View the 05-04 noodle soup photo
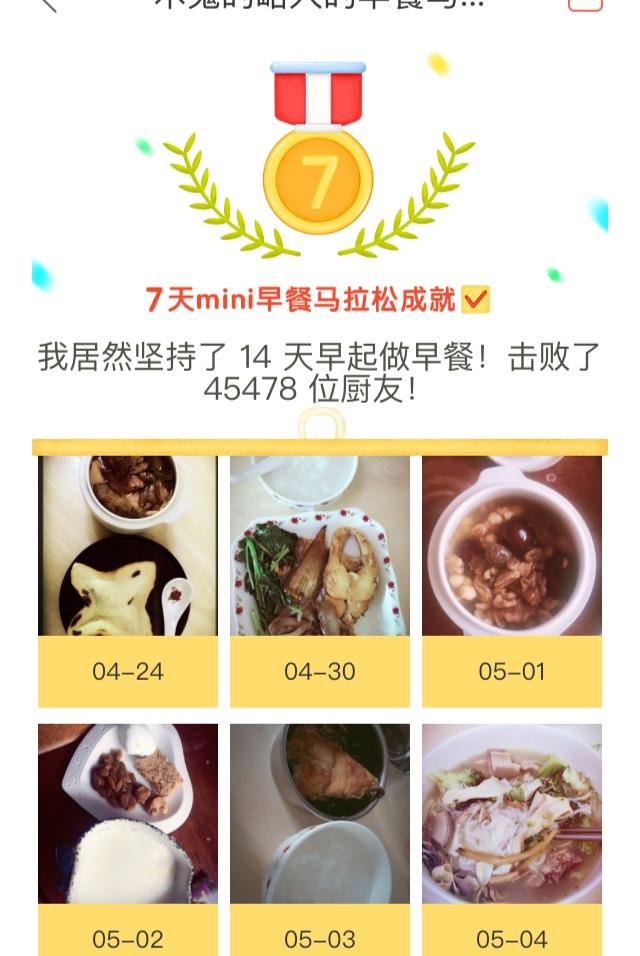 click(x=512, y=814)
